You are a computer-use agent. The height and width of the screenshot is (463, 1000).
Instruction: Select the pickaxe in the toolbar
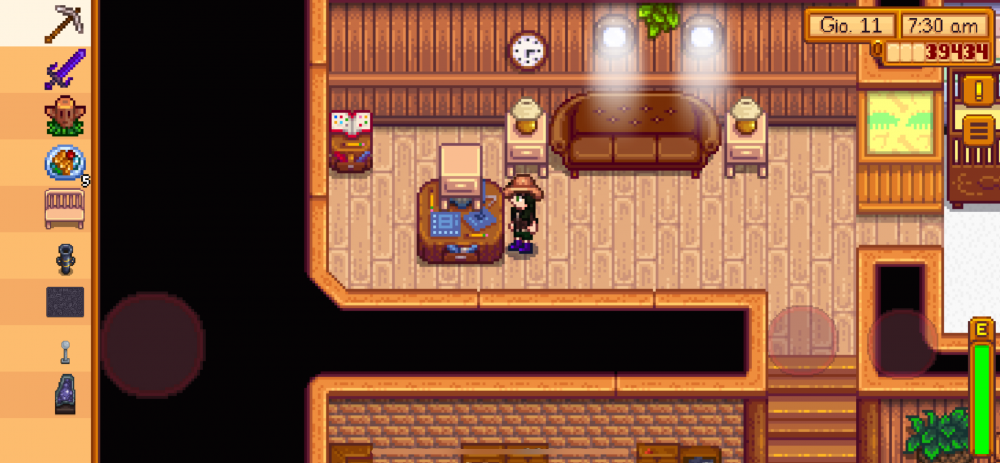click(x=64, y=23)
